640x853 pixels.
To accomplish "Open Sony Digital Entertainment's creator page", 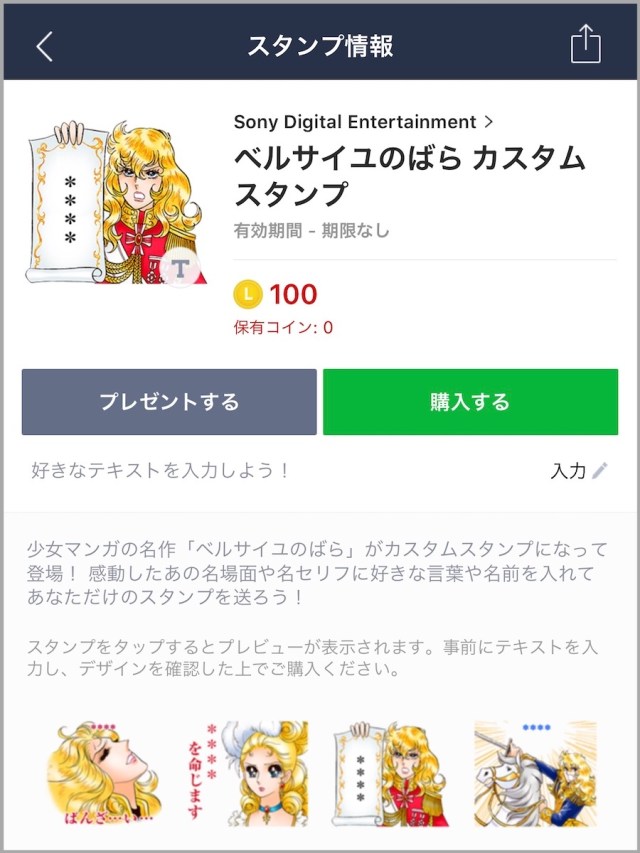I will point(364,122).
